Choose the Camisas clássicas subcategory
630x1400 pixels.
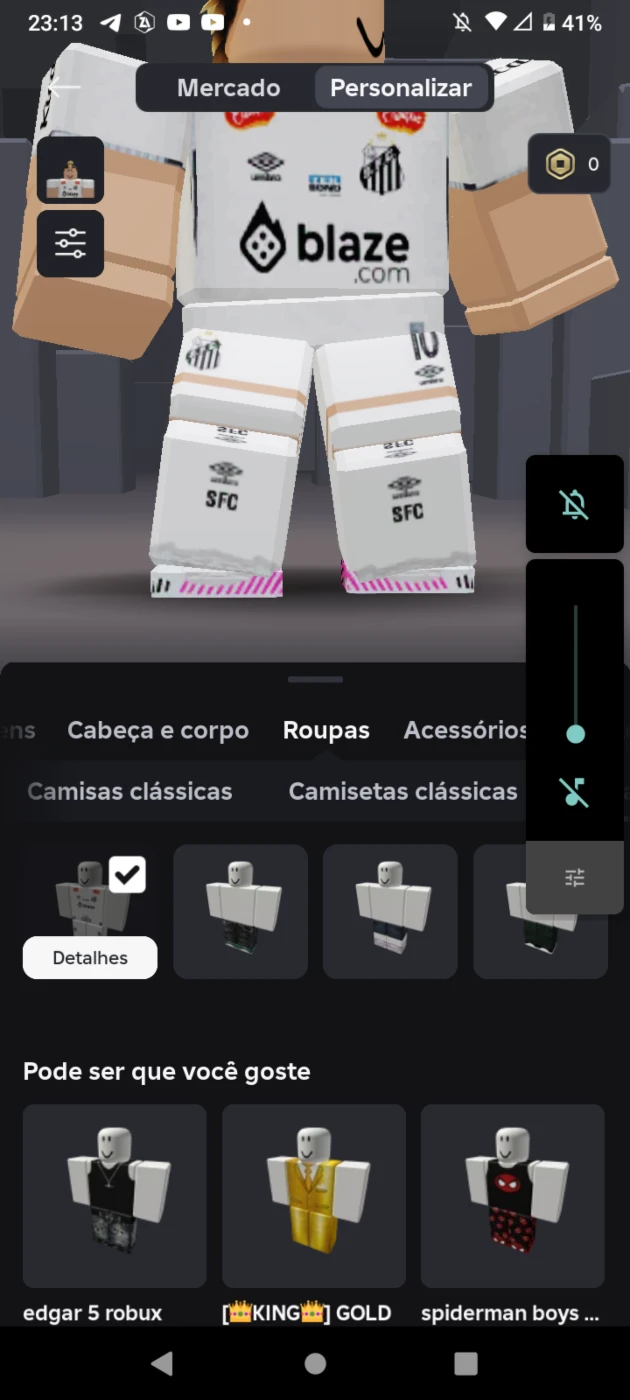130,791
